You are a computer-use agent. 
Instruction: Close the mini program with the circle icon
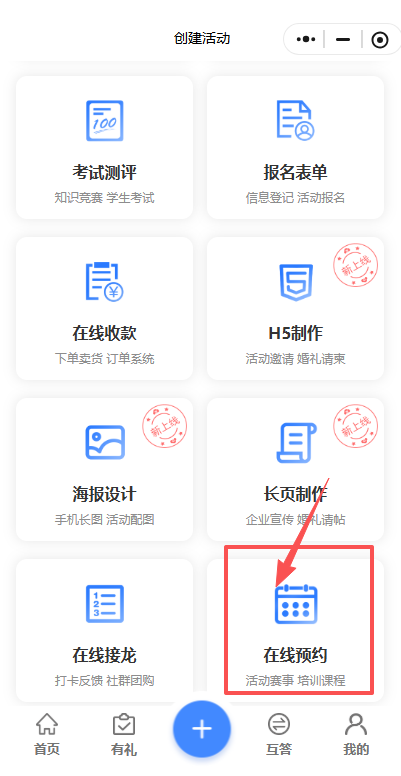(x=380, y=40)
